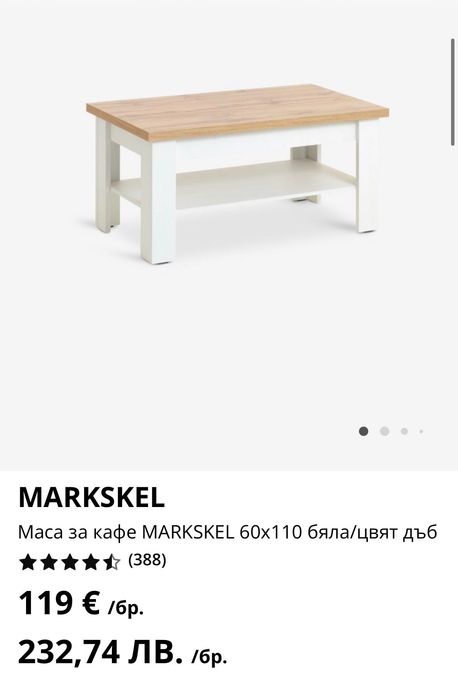
Task: Jump to the second image dot
Action: click(384, 431)
